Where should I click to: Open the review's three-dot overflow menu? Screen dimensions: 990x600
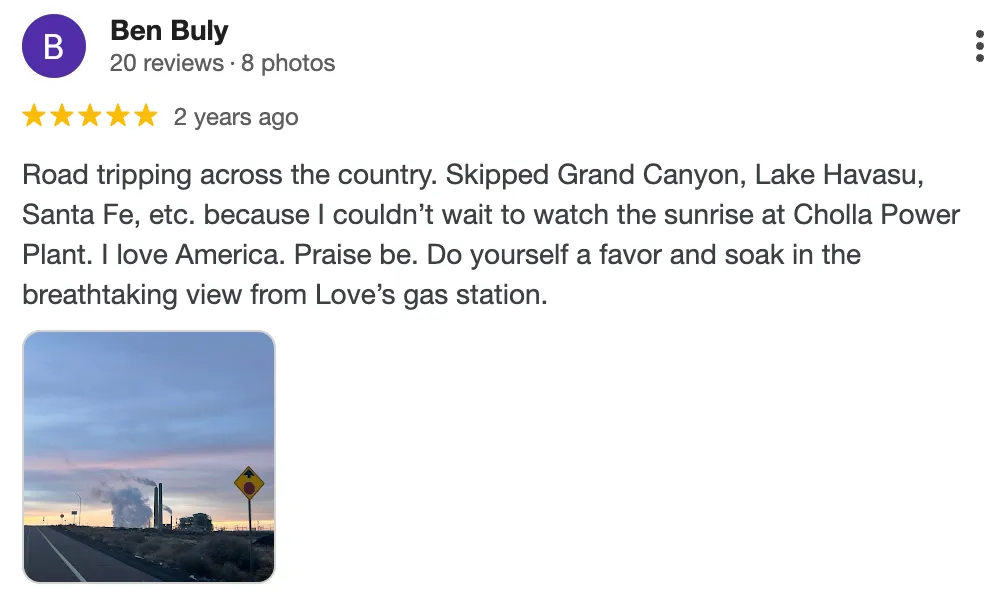pos(979,46)
